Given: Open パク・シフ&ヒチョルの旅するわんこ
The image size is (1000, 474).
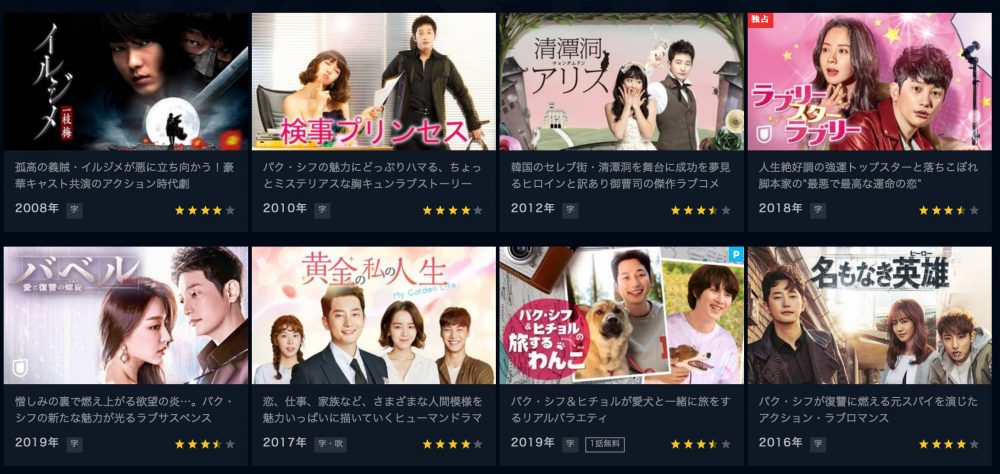Looking at the screenshot, I should click(621, 316).
